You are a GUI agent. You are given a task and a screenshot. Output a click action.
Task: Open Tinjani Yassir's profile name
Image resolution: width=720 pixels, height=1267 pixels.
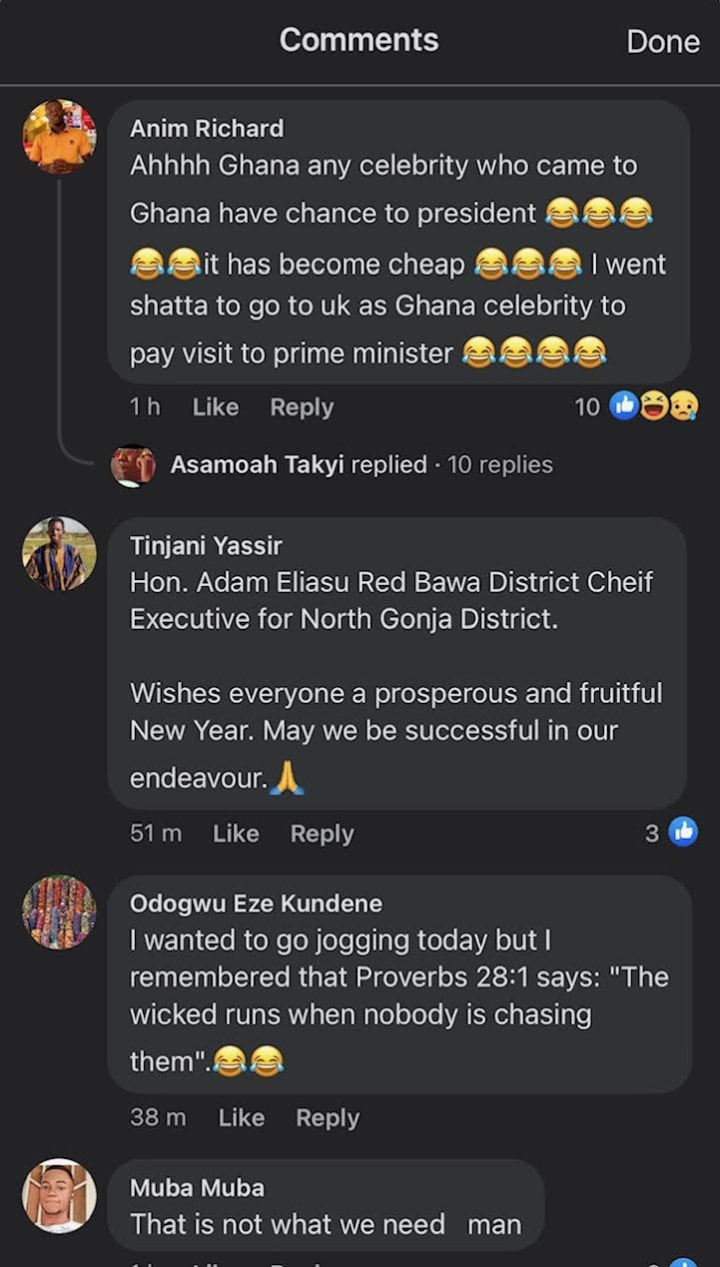(206, 545)
